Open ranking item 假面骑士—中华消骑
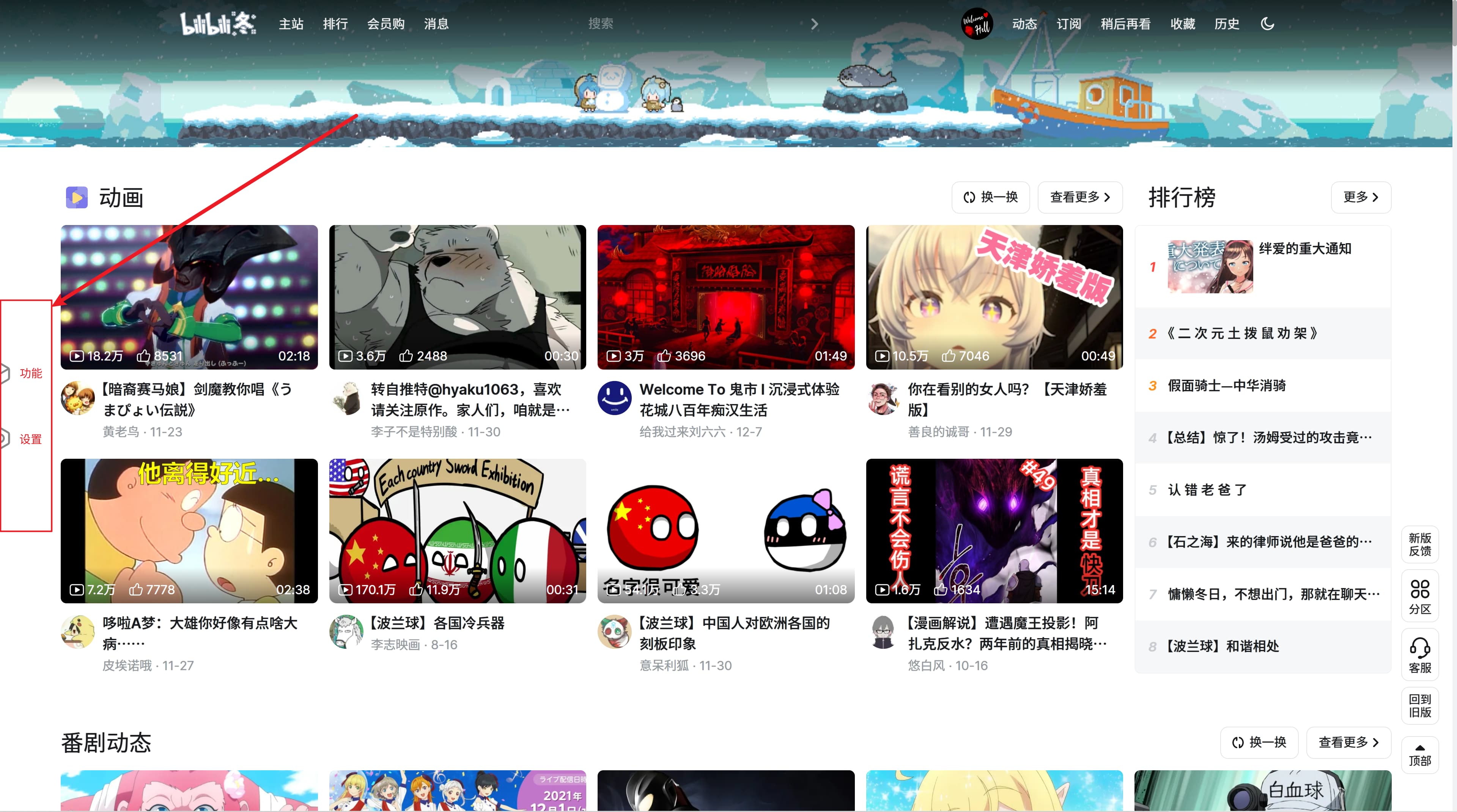Viewport: 1457px width, 812px height. pyautogui.click(x=1226, y=386)
